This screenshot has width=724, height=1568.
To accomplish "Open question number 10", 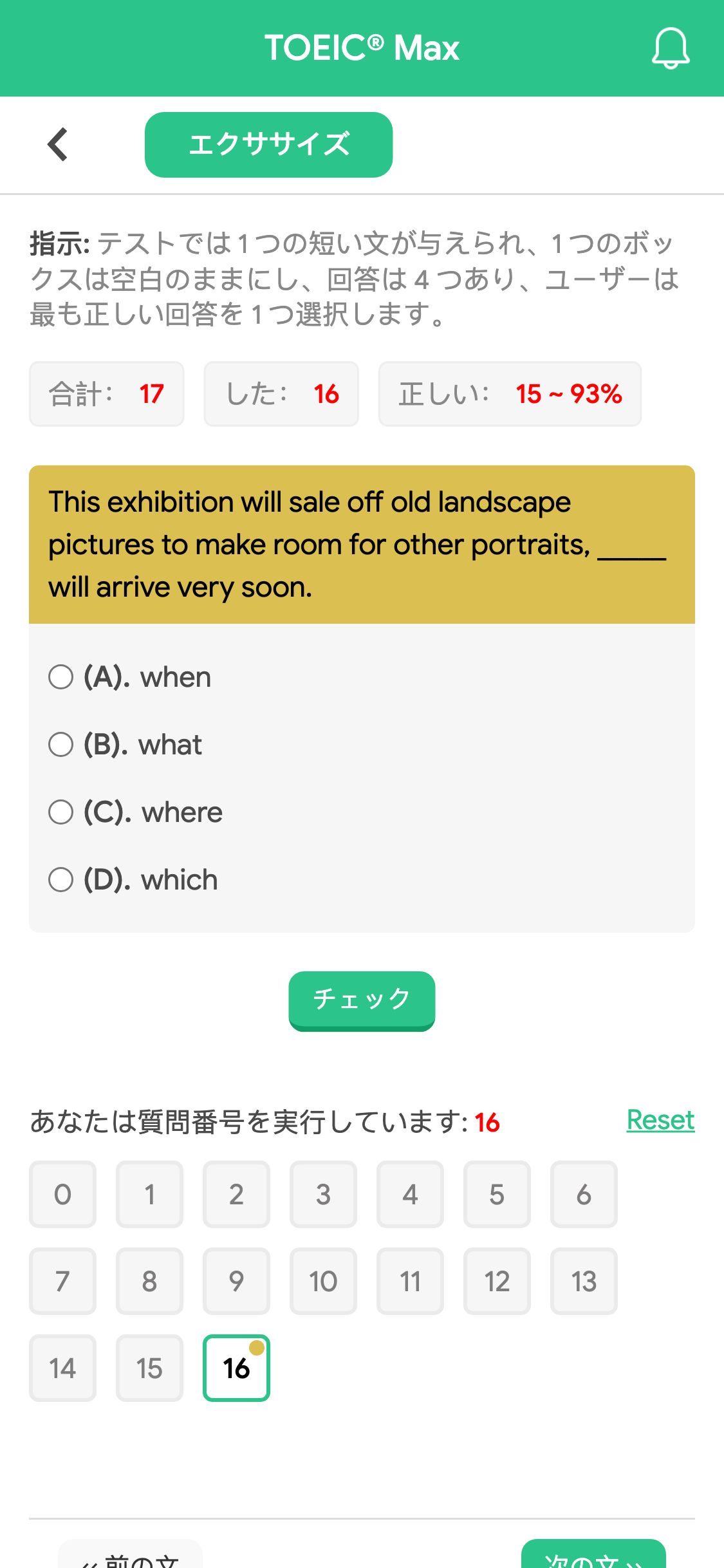I will 323,1281.
